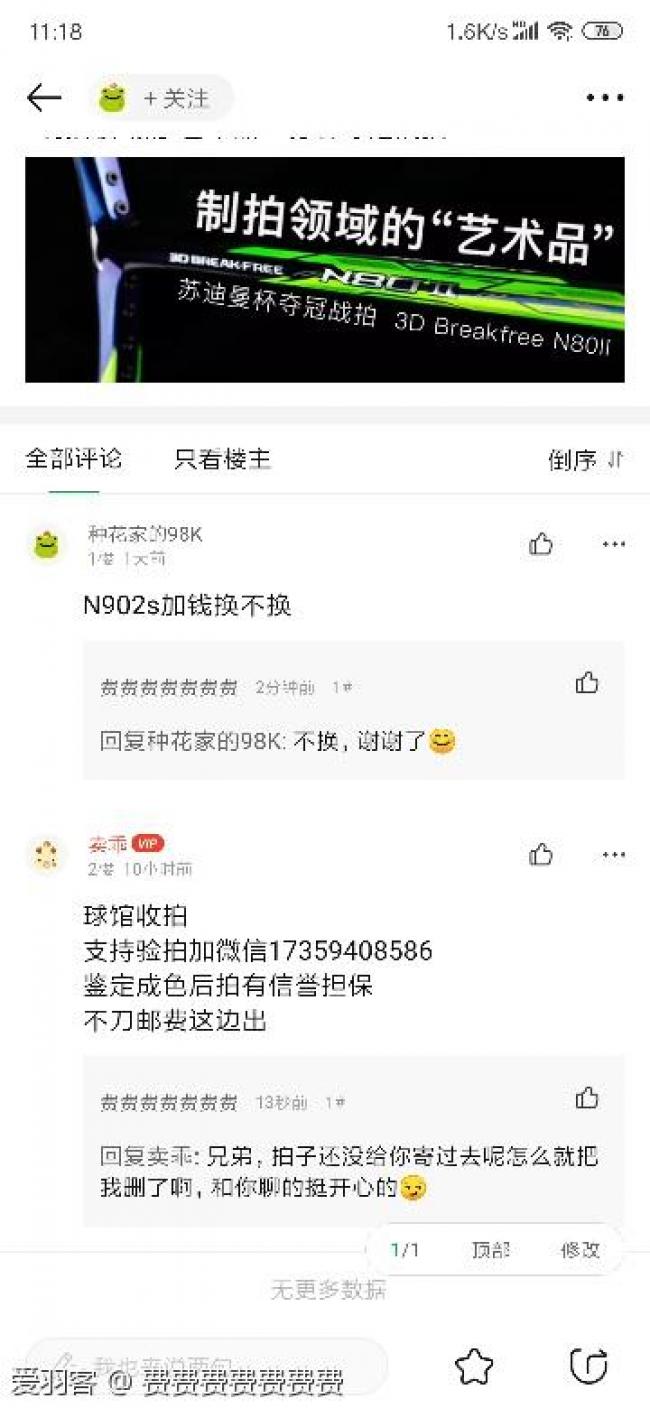Like 种花家的98K's comment
The height and width of the screenshot is (1408, 650).
[541, 544]
